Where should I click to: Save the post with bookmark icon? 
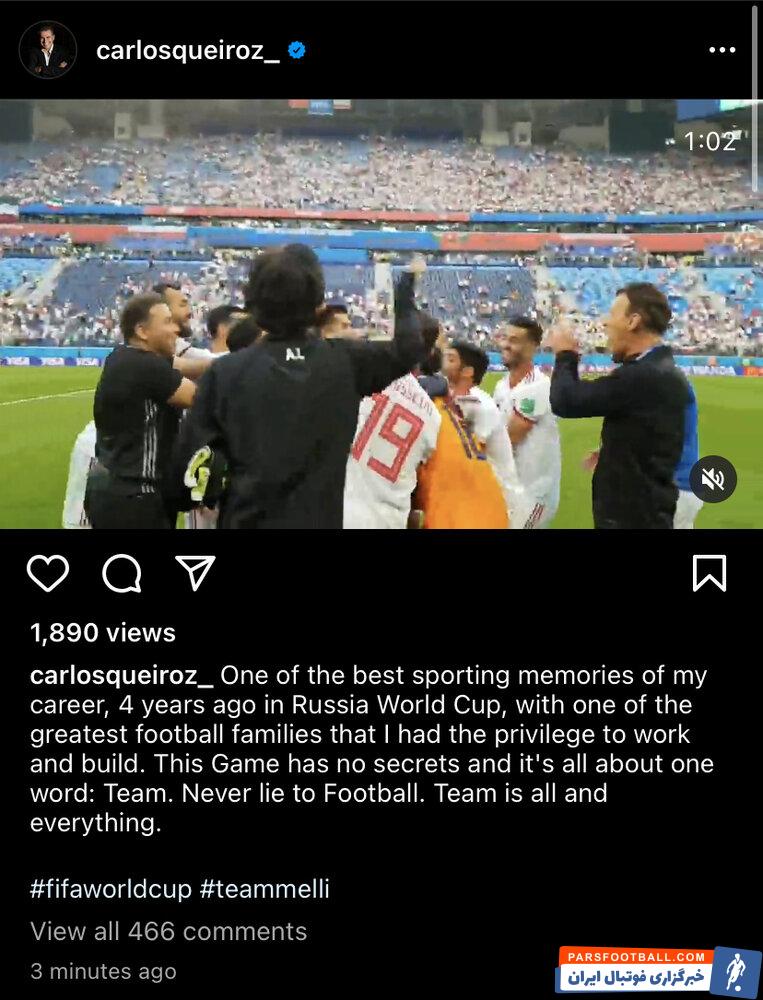709,573
